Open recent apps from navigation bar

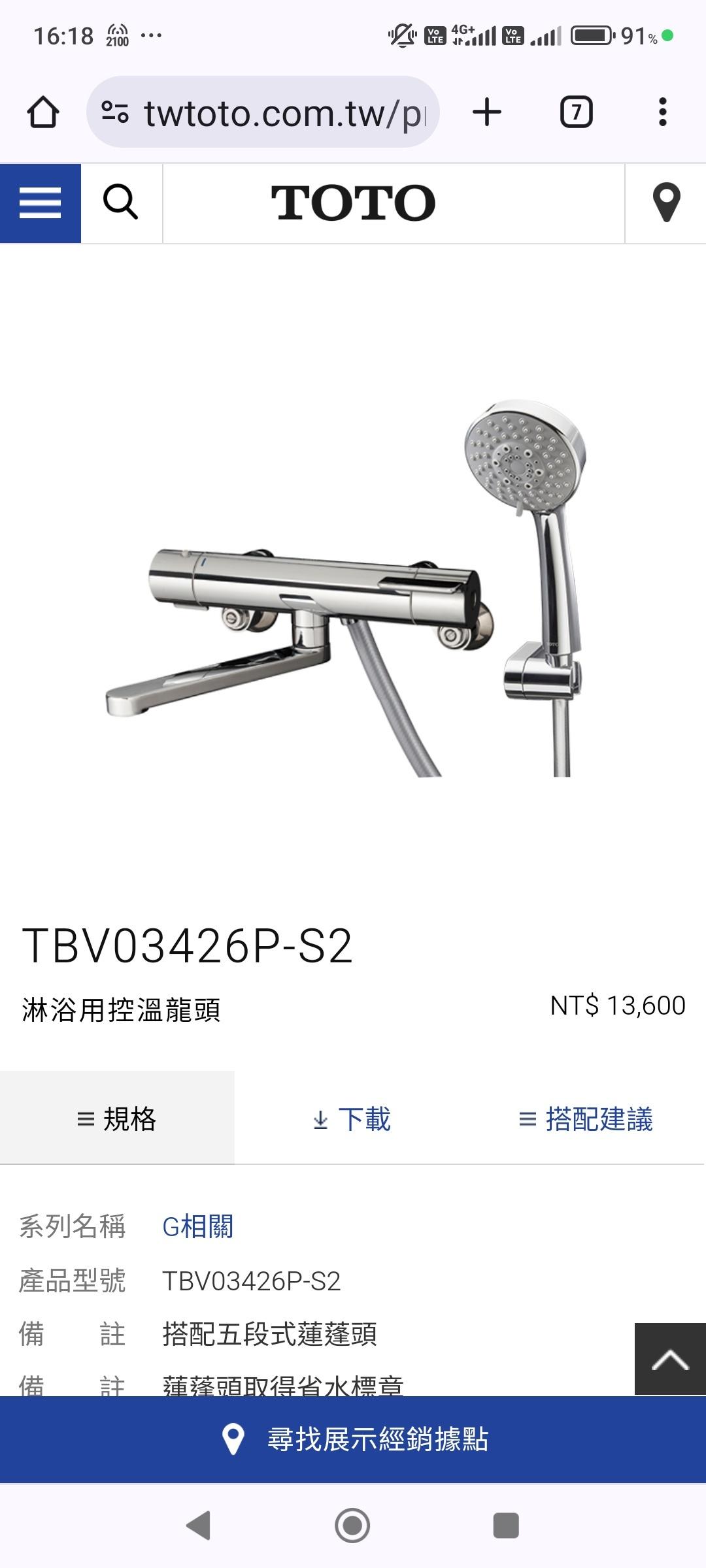tap(505, 1526)
